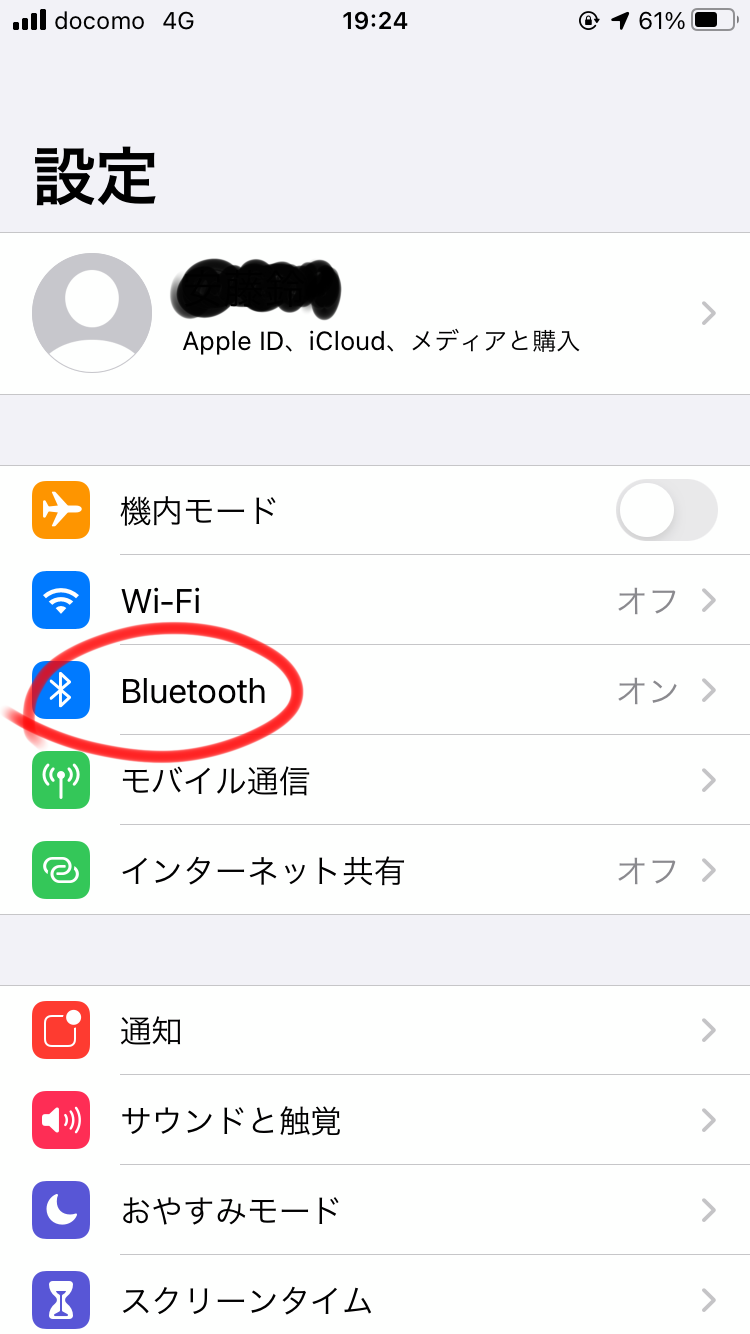Expand モバイル通信 with its arrow
Viewport: 750px width, 1334px height.
(709, 780)
